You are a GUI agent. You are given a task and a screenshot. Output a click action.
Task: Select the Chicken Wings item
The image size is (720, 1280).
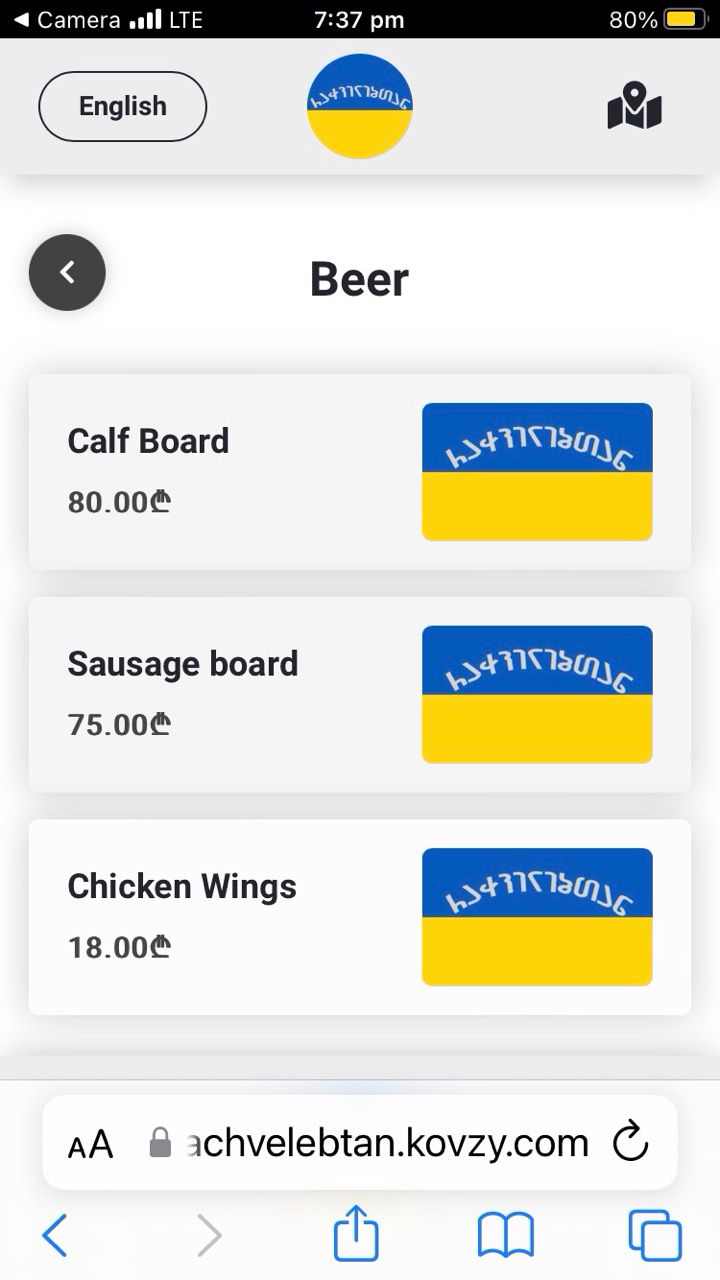360,917
